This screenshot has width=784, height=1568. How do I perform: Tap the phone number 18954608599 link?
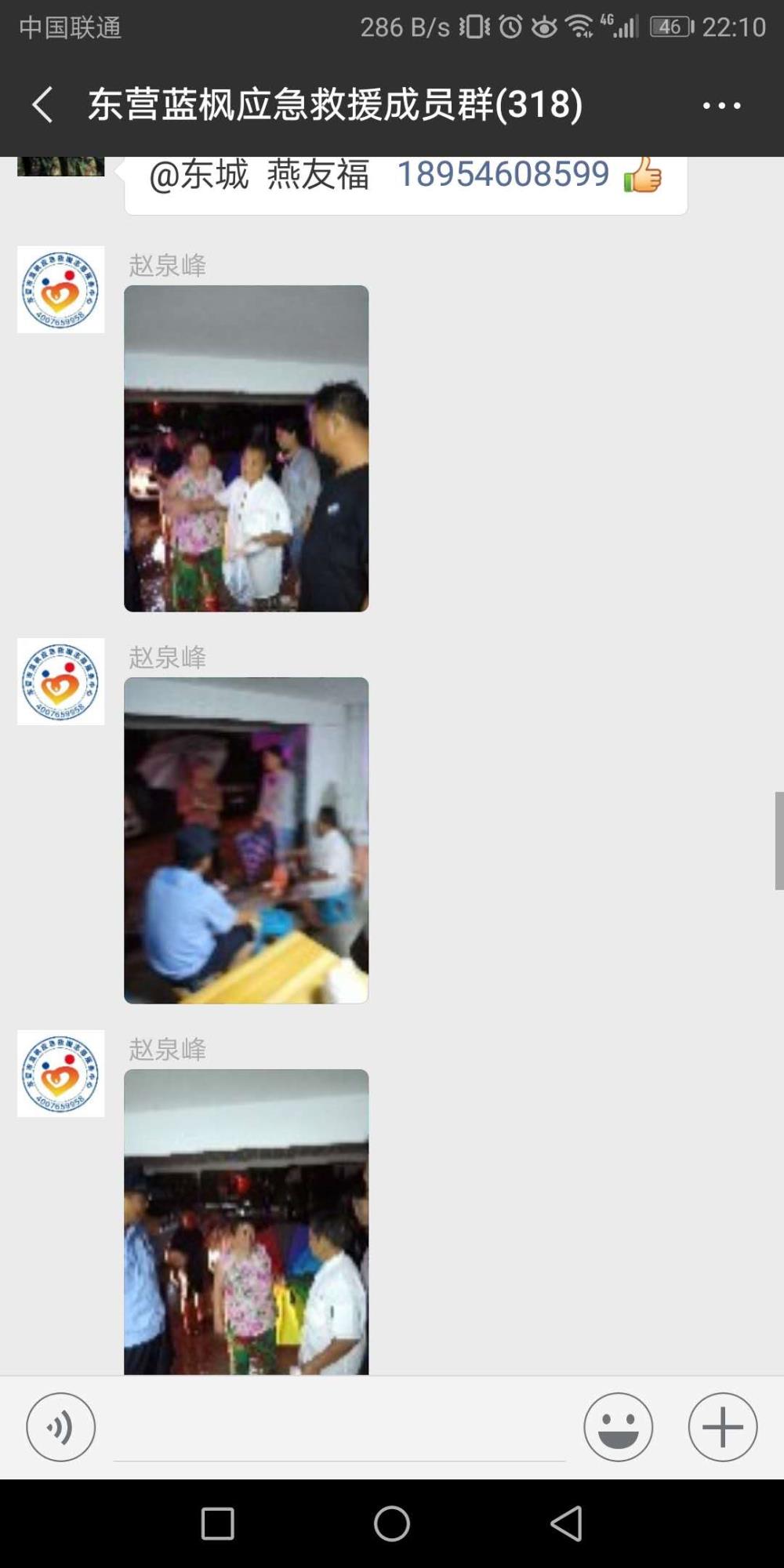pyautogui.click(x=503, y=174)
